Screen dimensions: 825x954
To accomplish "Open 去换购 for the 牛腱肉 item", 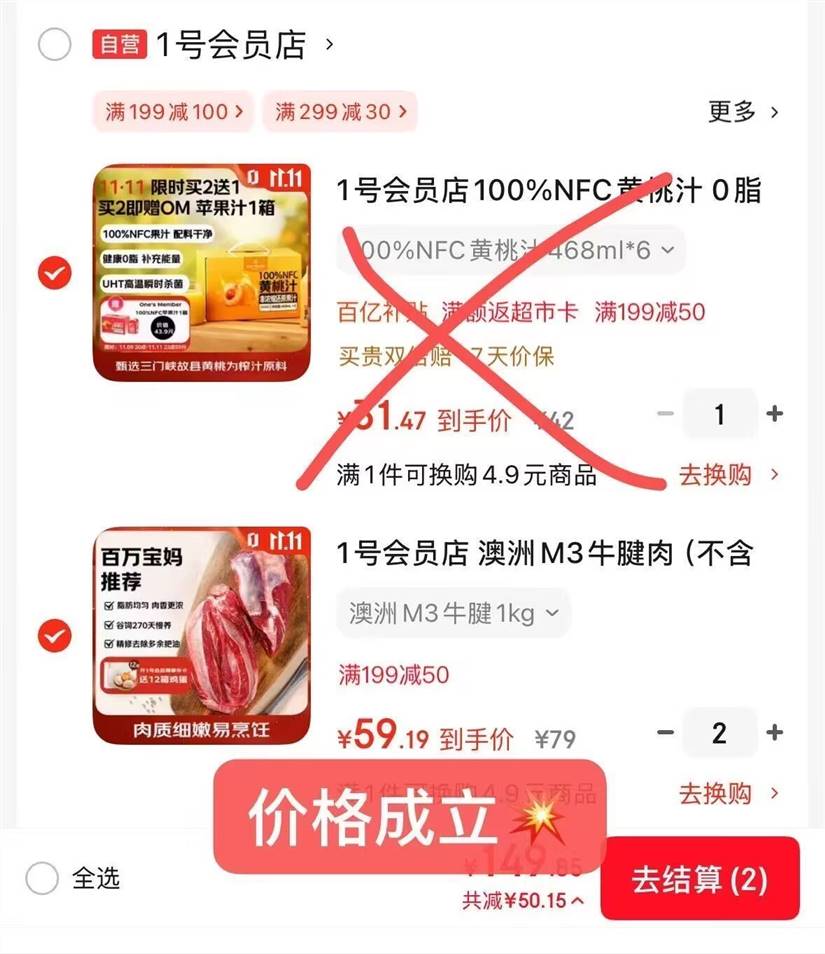I will [x=729, y=794].
